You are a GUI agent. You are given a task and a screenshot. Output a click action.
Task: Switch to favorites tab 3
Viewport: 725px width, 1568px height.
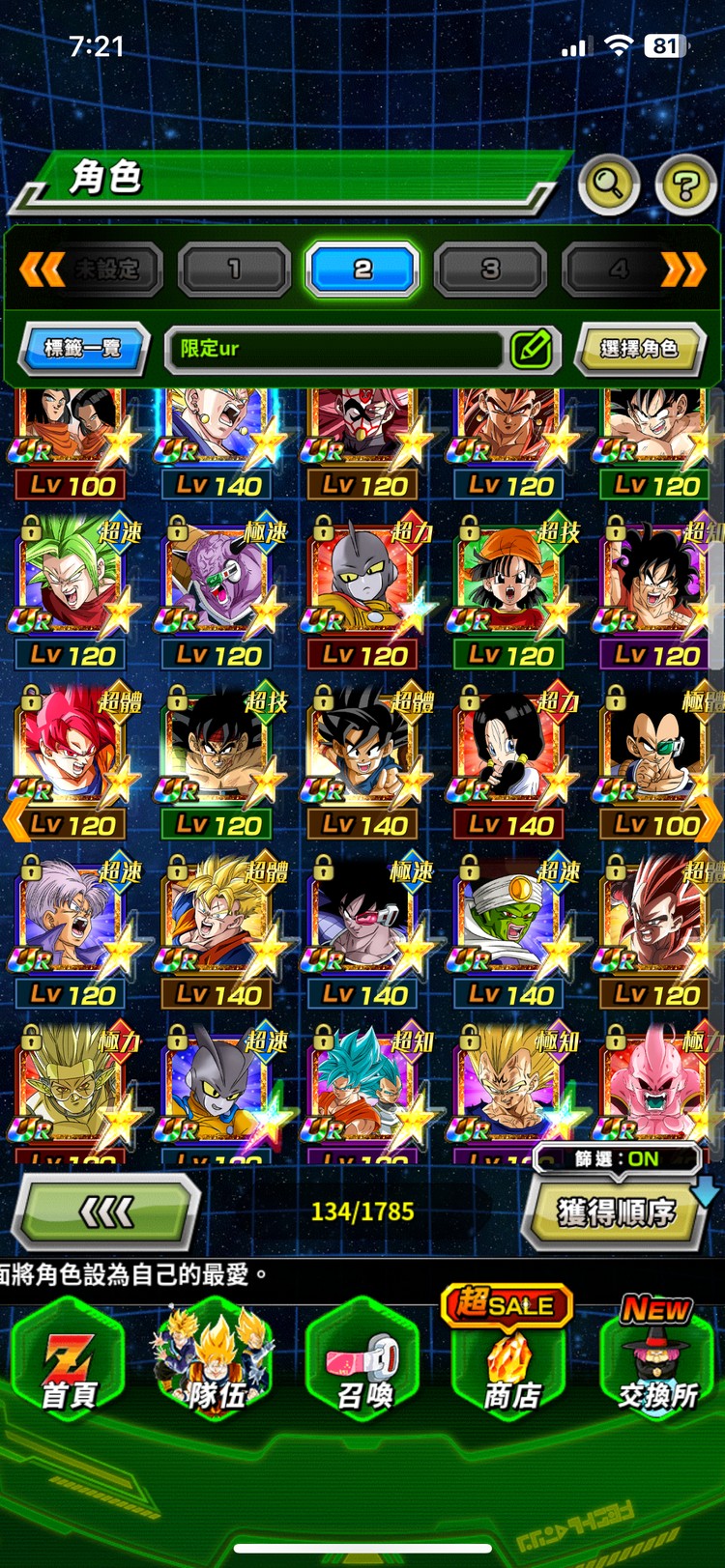(490, 270)
